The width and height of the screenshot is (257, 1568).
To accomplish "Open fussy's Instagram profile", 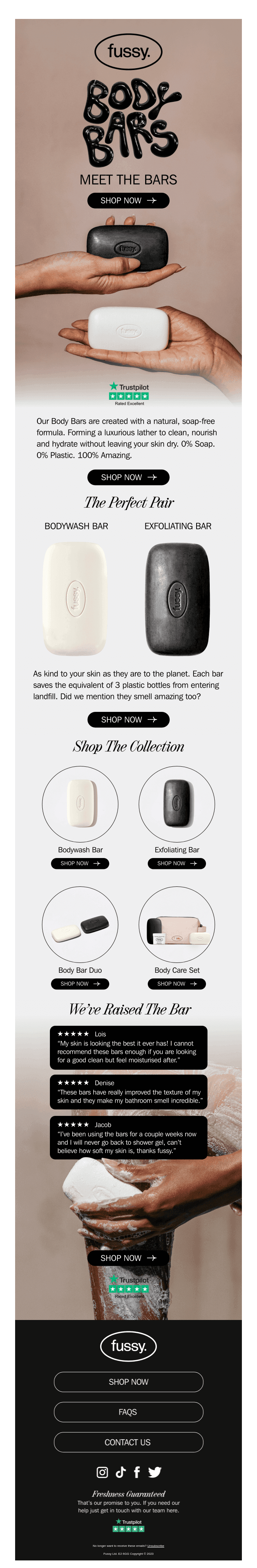I will click(x=102, y=1472).
